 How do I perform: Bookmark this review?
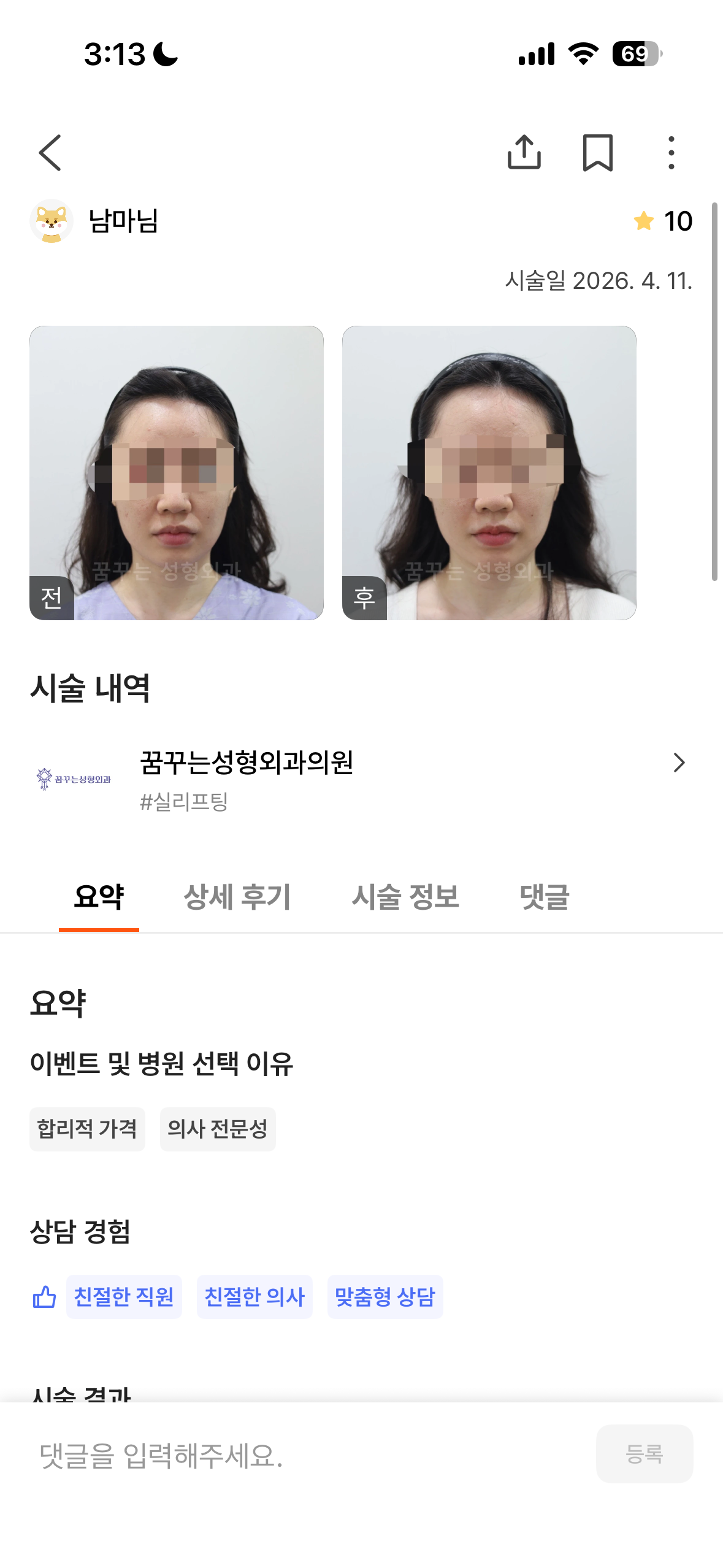coord(597,153)
